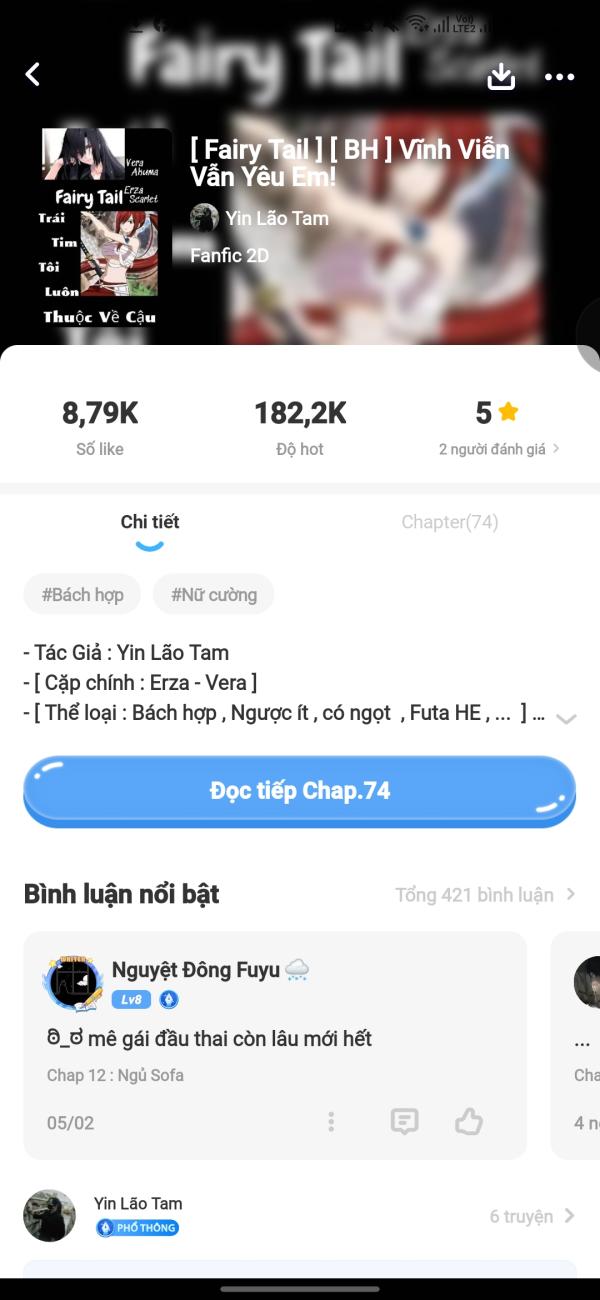The height and width of the screenshot is (1300, 600).
Task: Reply to Nguyệt Đông Fuyu's comment
Action: coord(404,1122)
